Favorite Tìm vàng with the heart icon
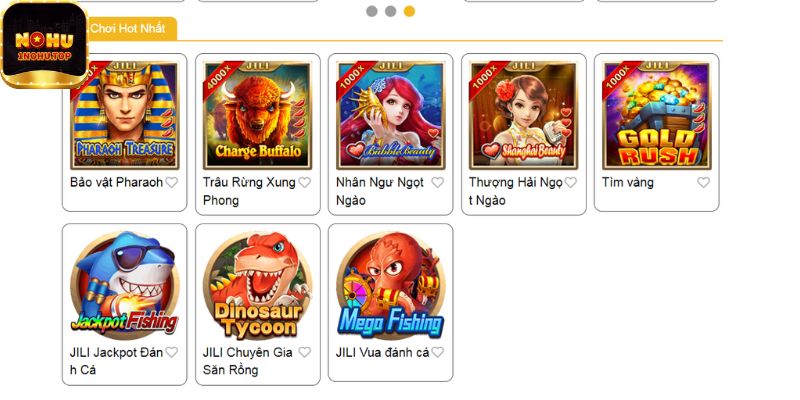 (703, 183)
